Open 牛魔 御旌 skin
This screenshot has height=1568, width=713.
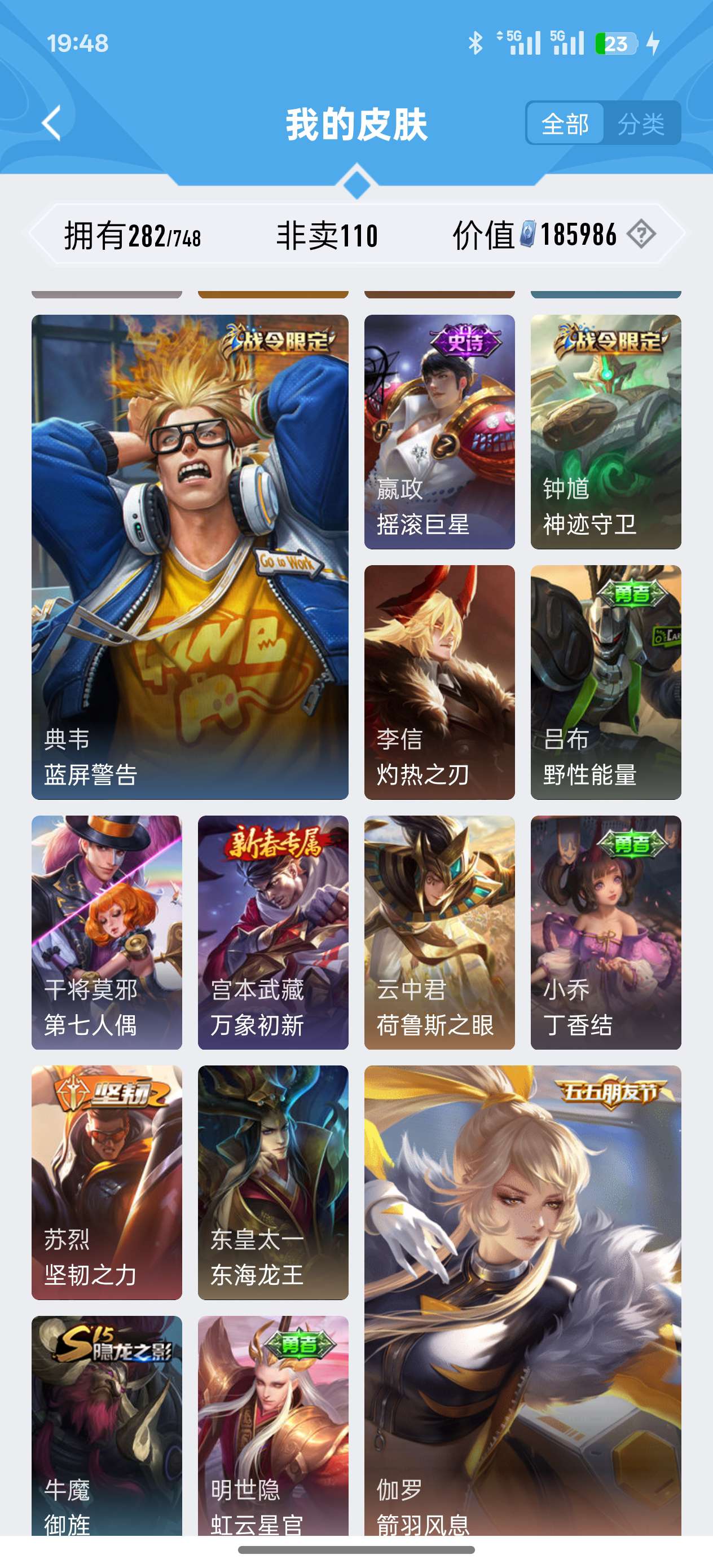107,1425
